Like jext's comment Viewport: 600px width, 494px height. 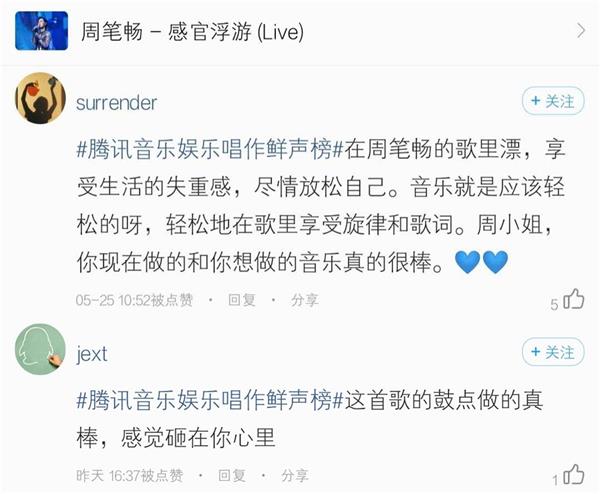pos(573,475)
